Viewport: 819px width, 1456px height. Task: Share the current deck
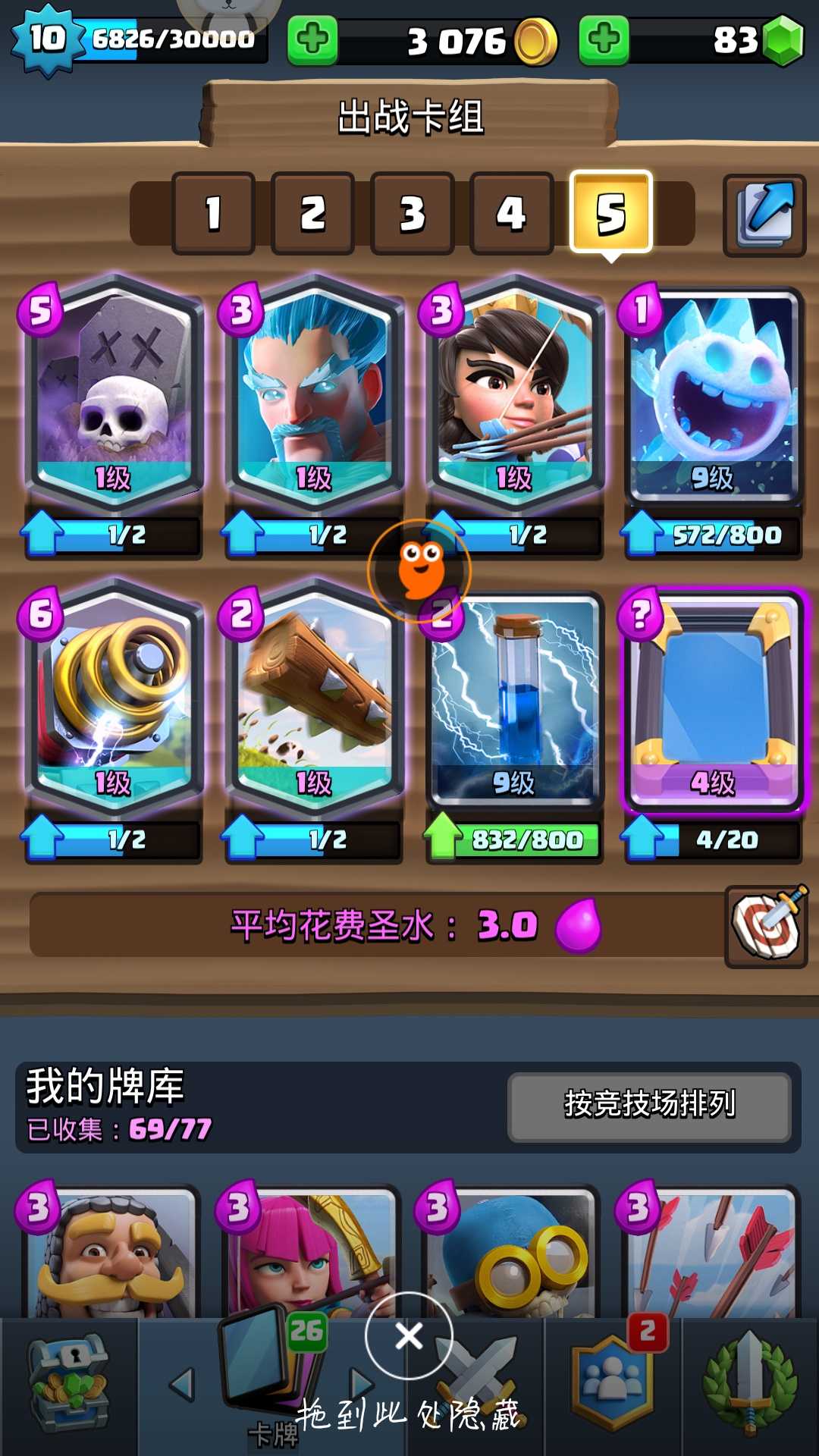tap(764, 215)
